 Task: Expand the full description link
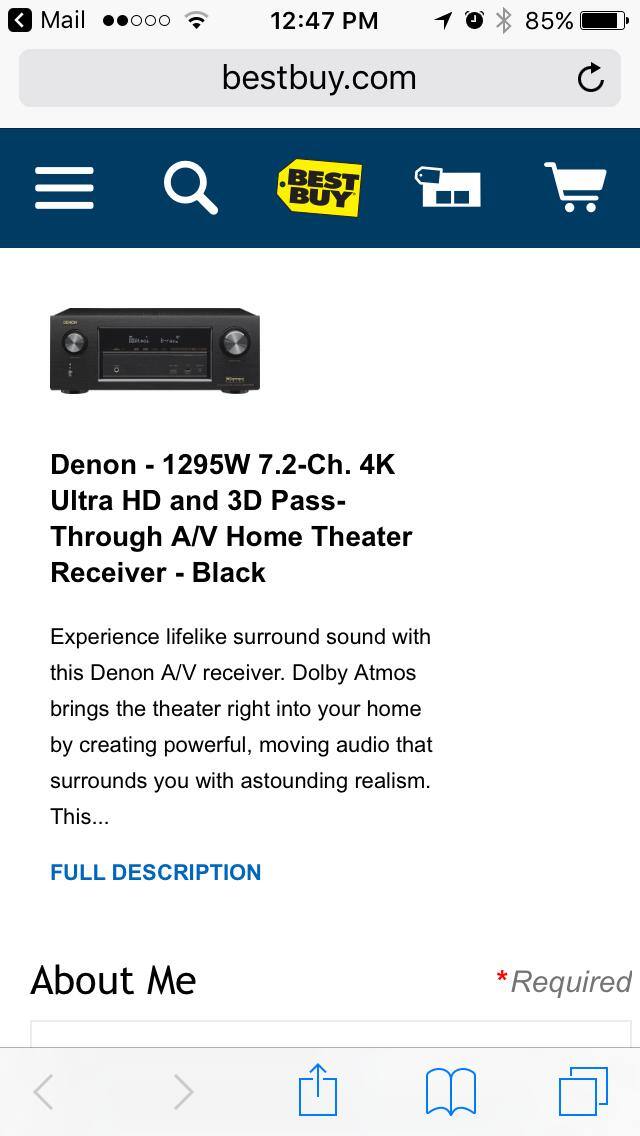click(x=156, y=872)
